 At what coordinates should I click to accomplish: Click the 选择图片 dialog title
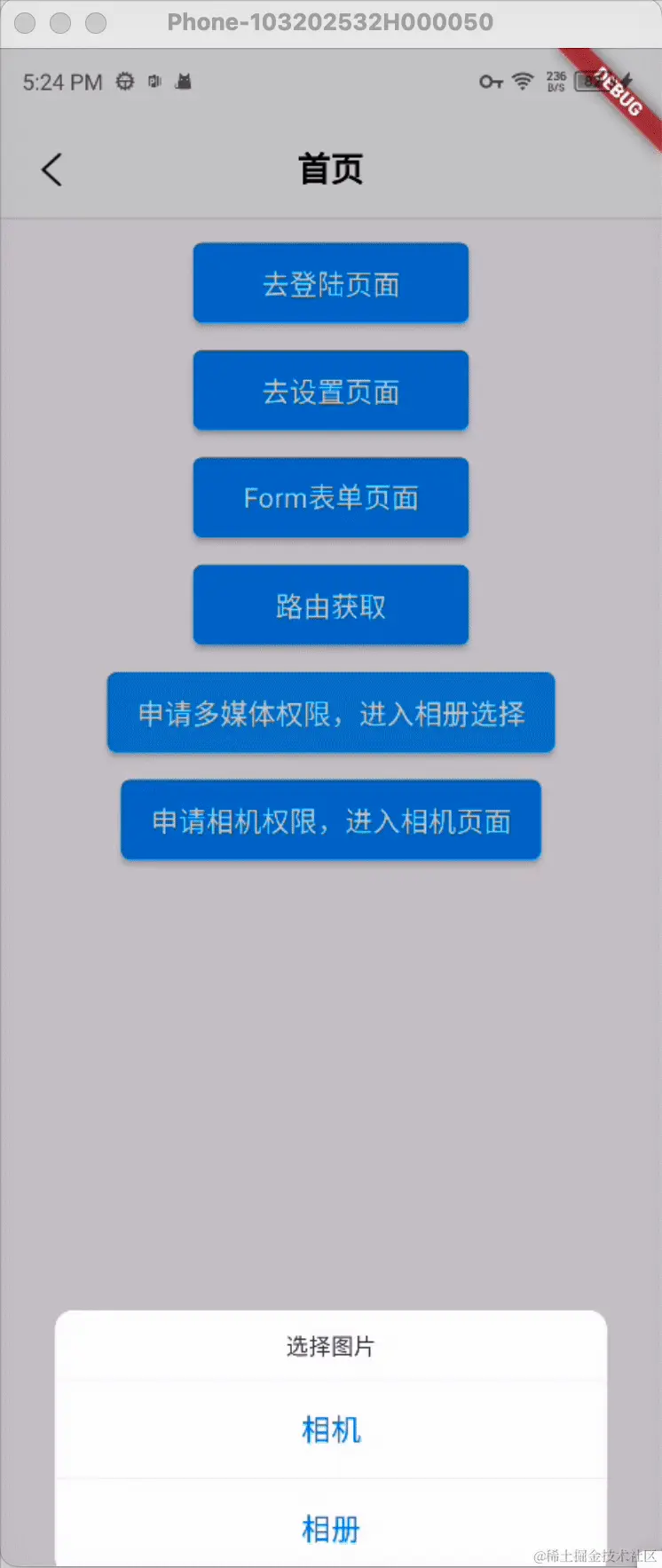(331, 1347)
